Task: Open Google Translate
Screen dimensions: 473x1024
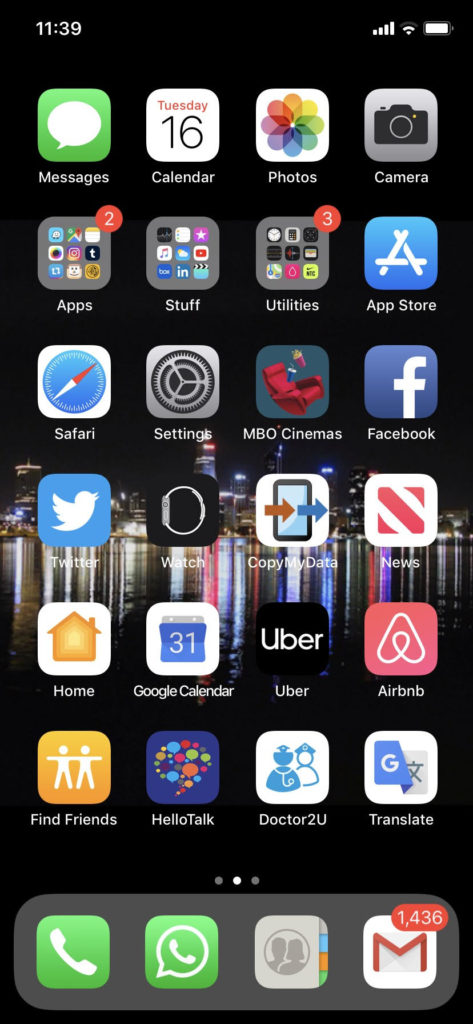Action: click(x=401, y=767)
